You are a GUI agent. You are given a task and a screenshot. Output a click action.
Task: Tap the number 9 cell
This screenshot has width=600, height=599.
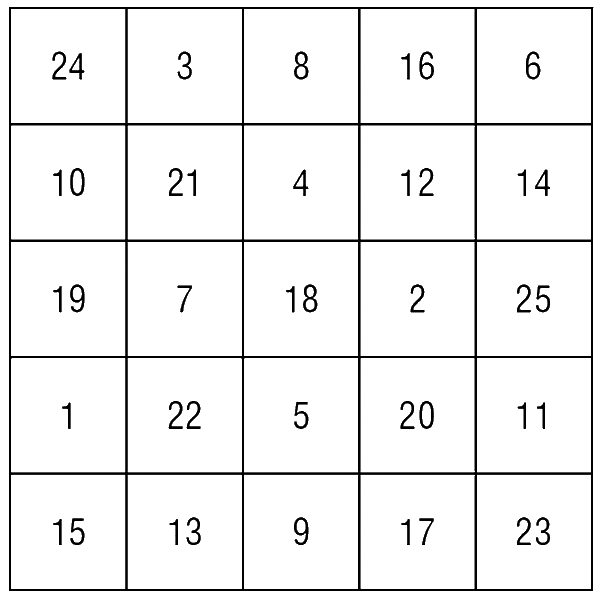301,531
